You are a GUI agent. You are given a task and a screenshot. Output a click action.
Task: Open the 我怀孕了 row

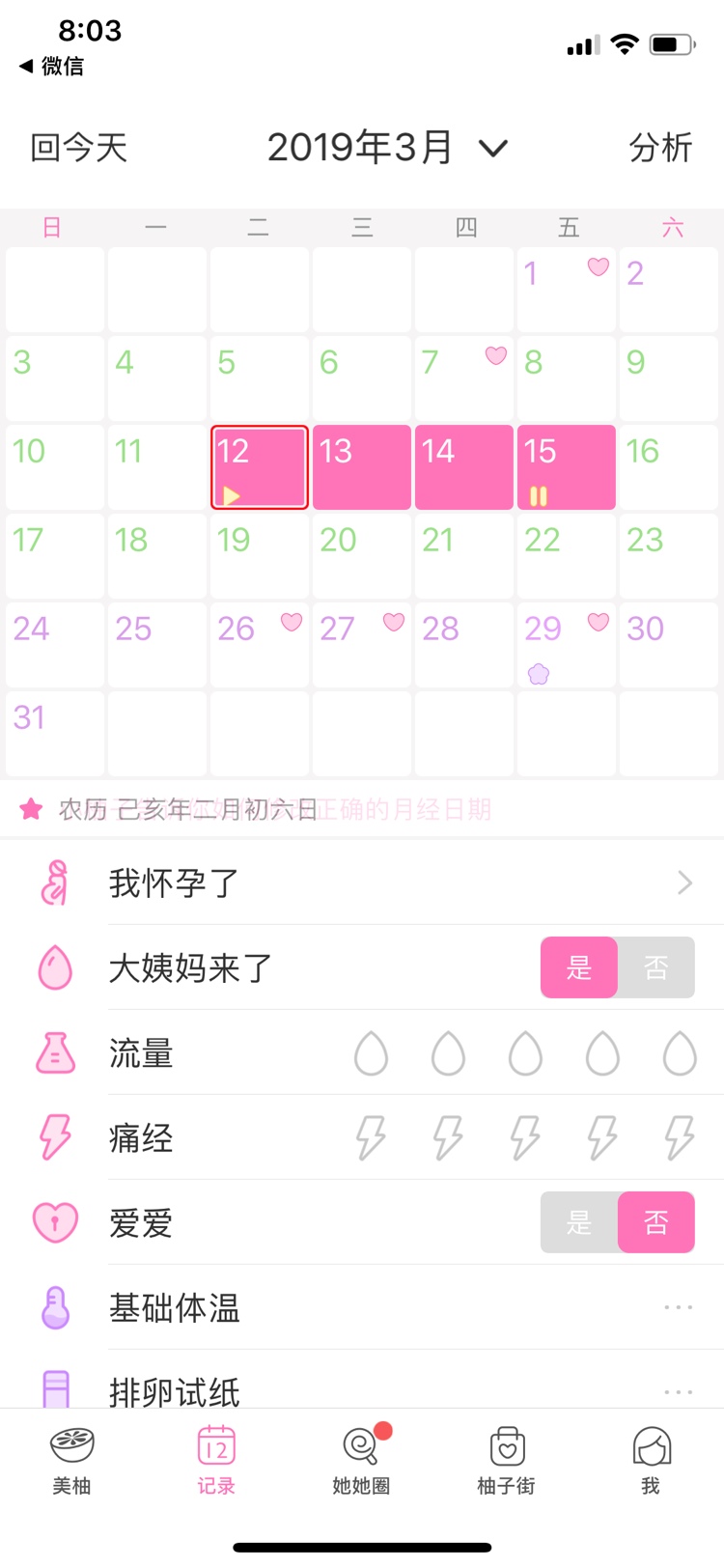click(386, 882)
